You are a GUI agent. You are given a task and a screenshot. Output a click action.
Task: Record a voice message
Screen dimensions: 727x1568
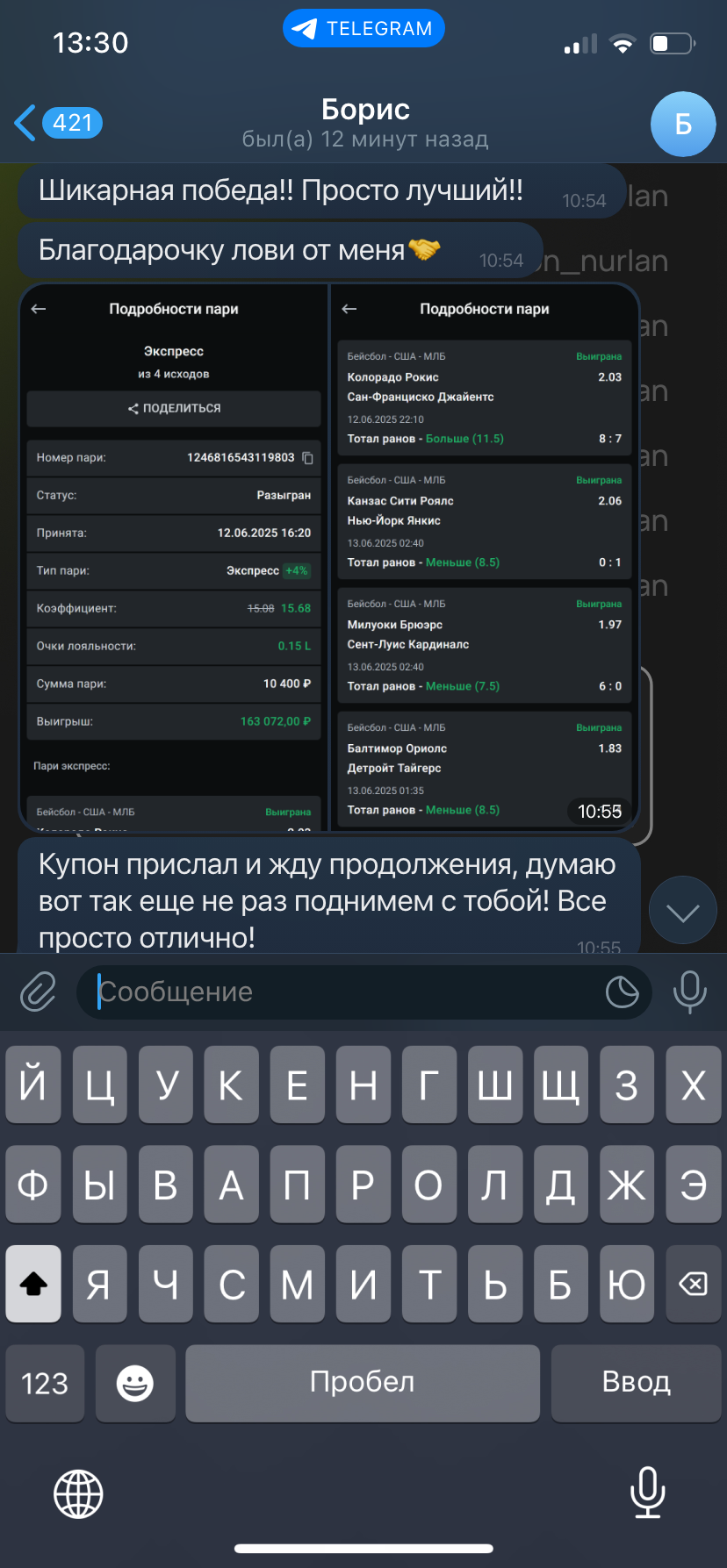pyautogui.click(x=689, y=992)
